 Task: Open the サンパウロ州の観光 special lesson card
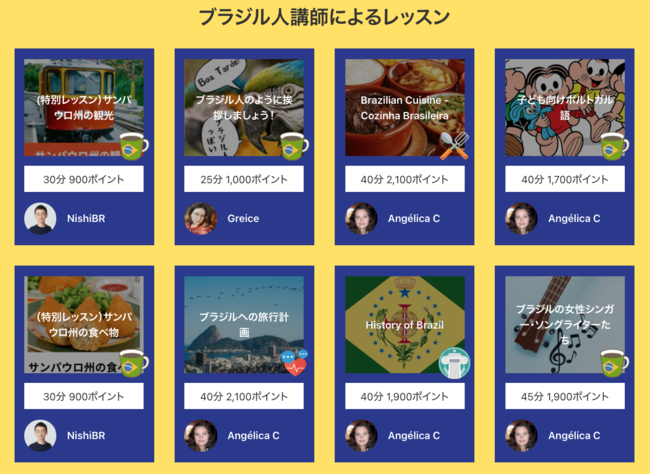click(84, 108)
